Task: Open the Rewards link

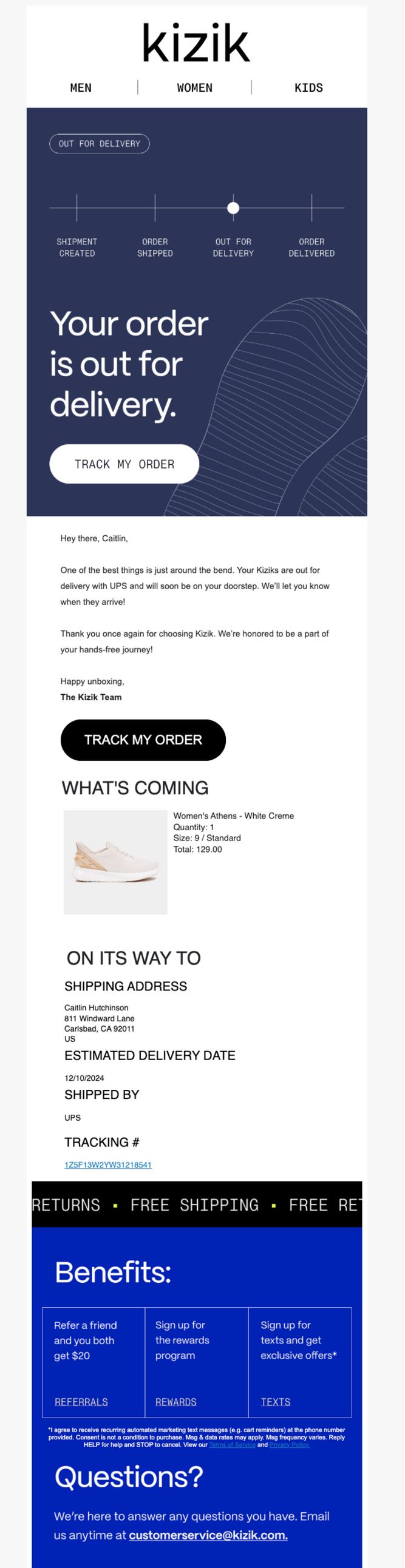Action: [x=176, y=1401]
